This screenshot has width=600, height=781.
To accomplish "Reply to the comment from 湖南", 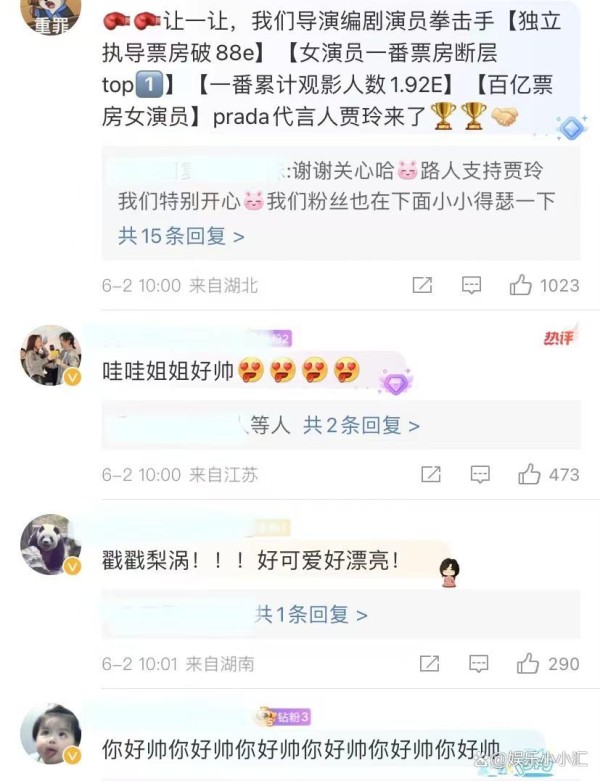I will coord(479,664).
